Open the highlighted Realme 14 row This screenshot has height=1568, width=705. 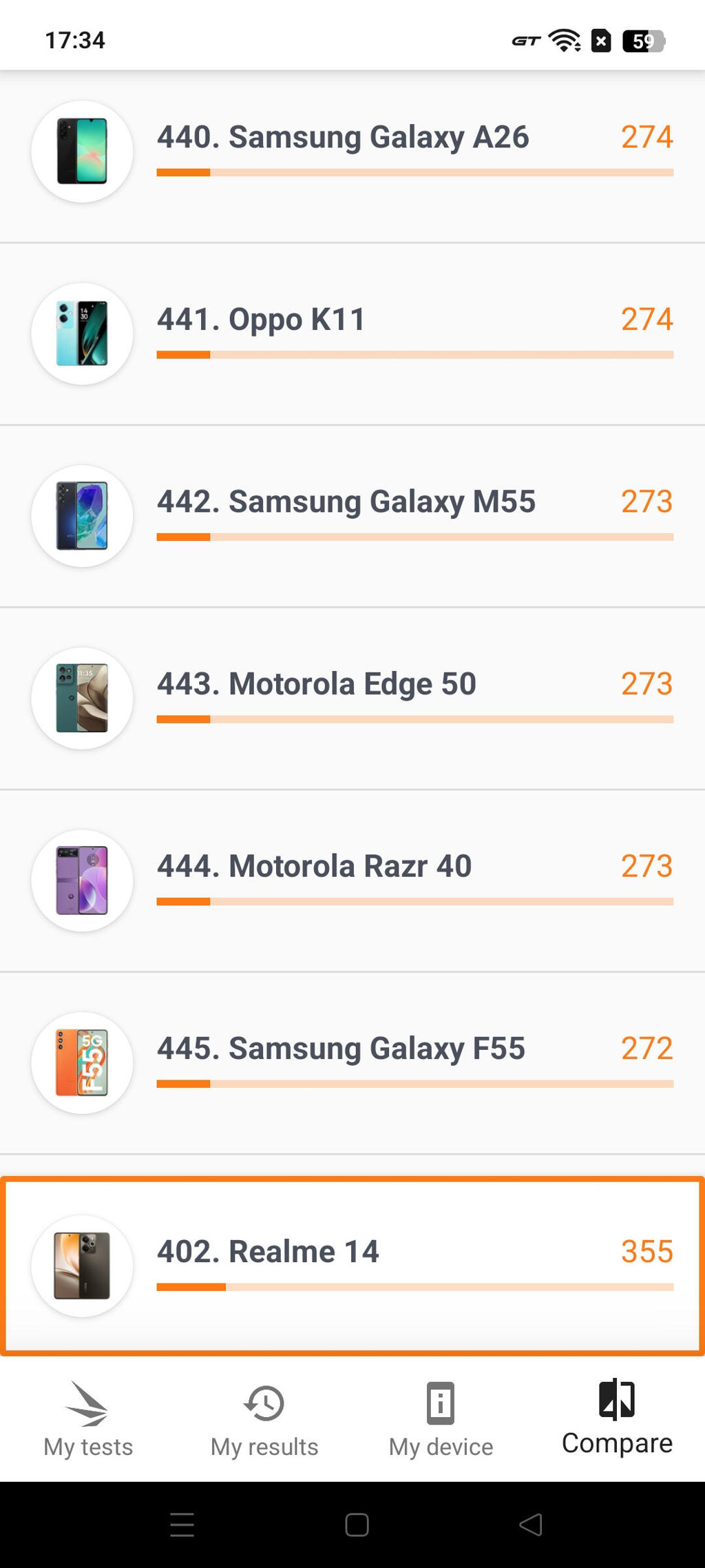click(352, 1266)
